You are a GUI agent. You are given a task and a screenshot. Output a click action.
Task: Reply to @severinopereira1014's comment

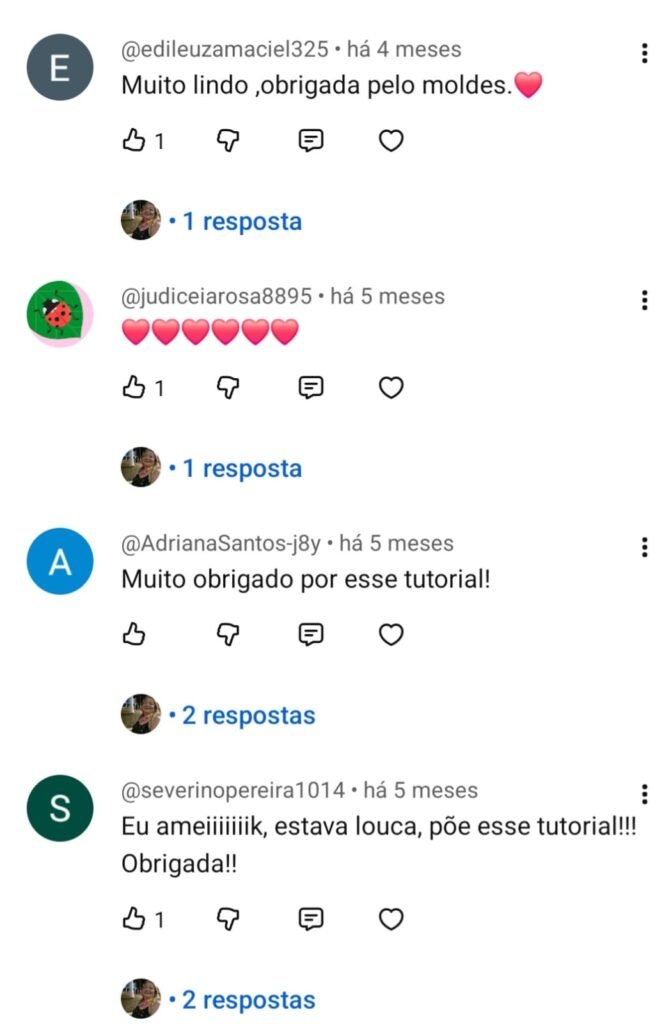(311, 918)
